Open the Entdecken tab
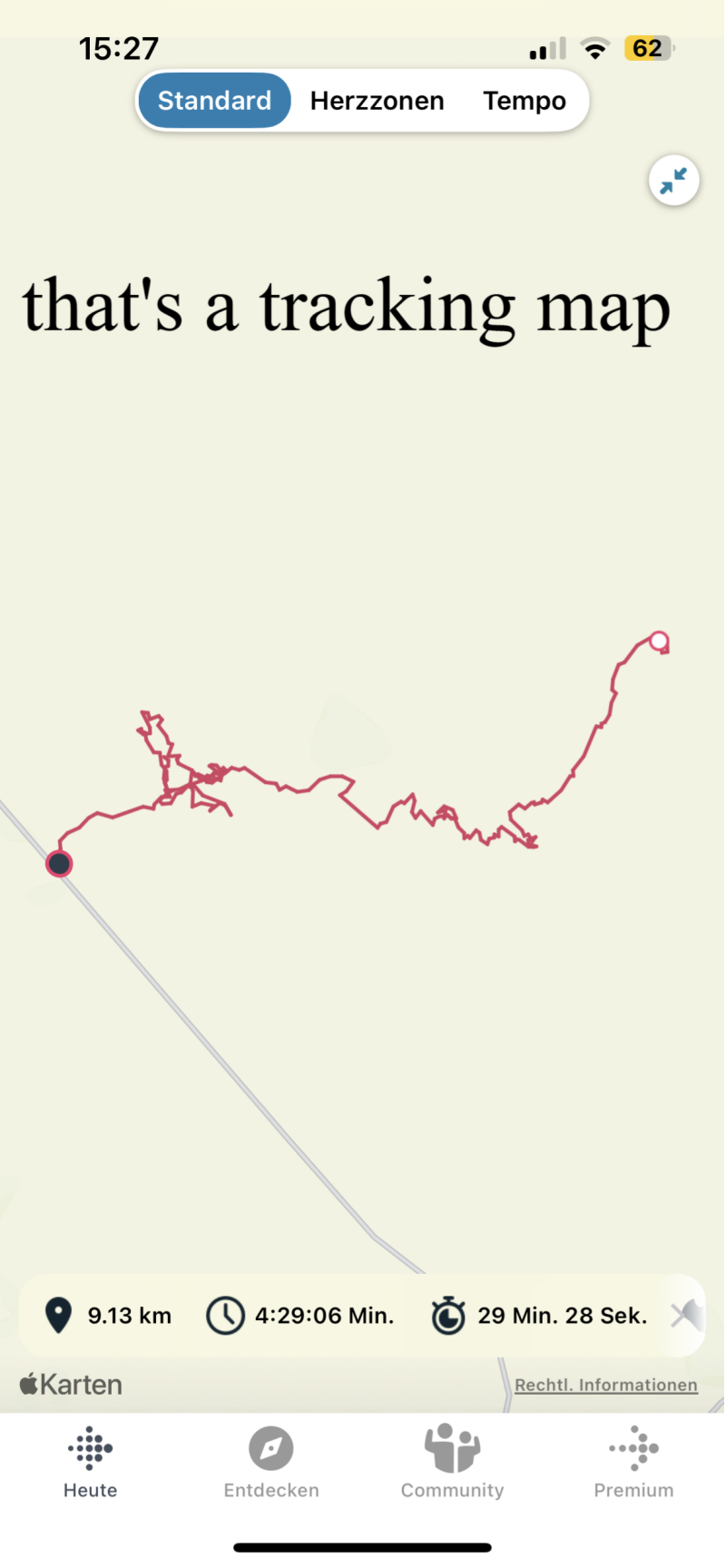 (271, 1461)
